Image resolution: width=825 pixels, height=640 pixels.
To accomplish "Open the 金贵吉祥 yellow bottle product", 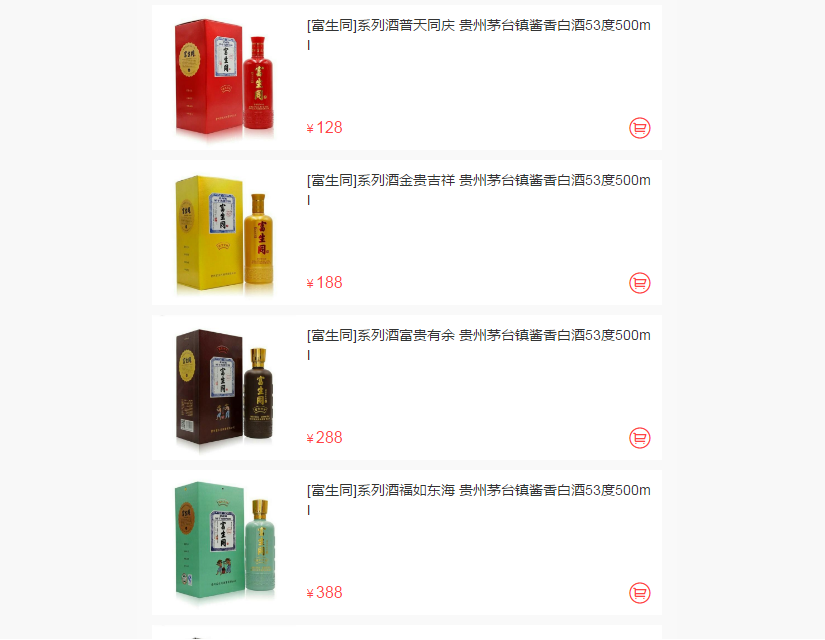I will point(224,233).
